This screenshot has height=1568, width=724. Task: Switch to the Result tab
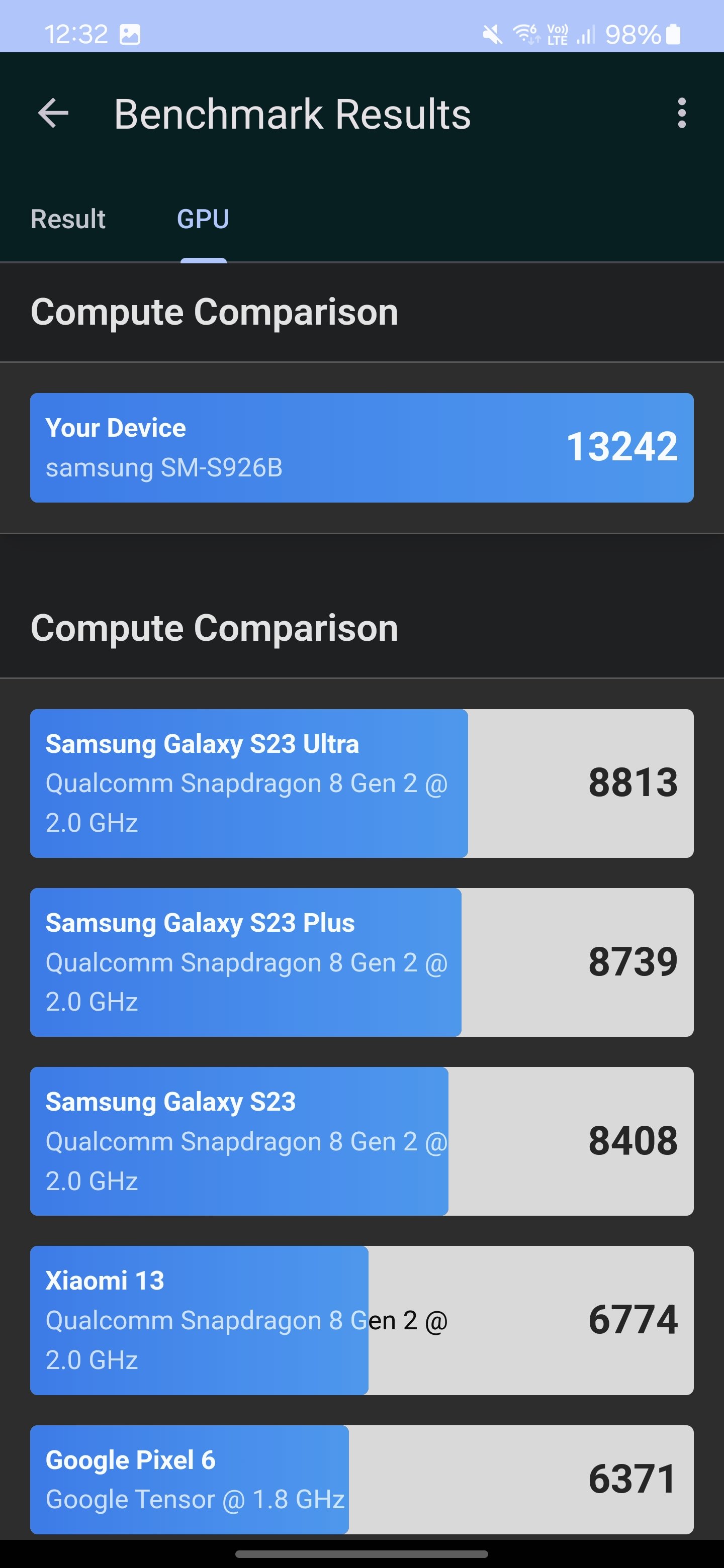tap(68, 219)
